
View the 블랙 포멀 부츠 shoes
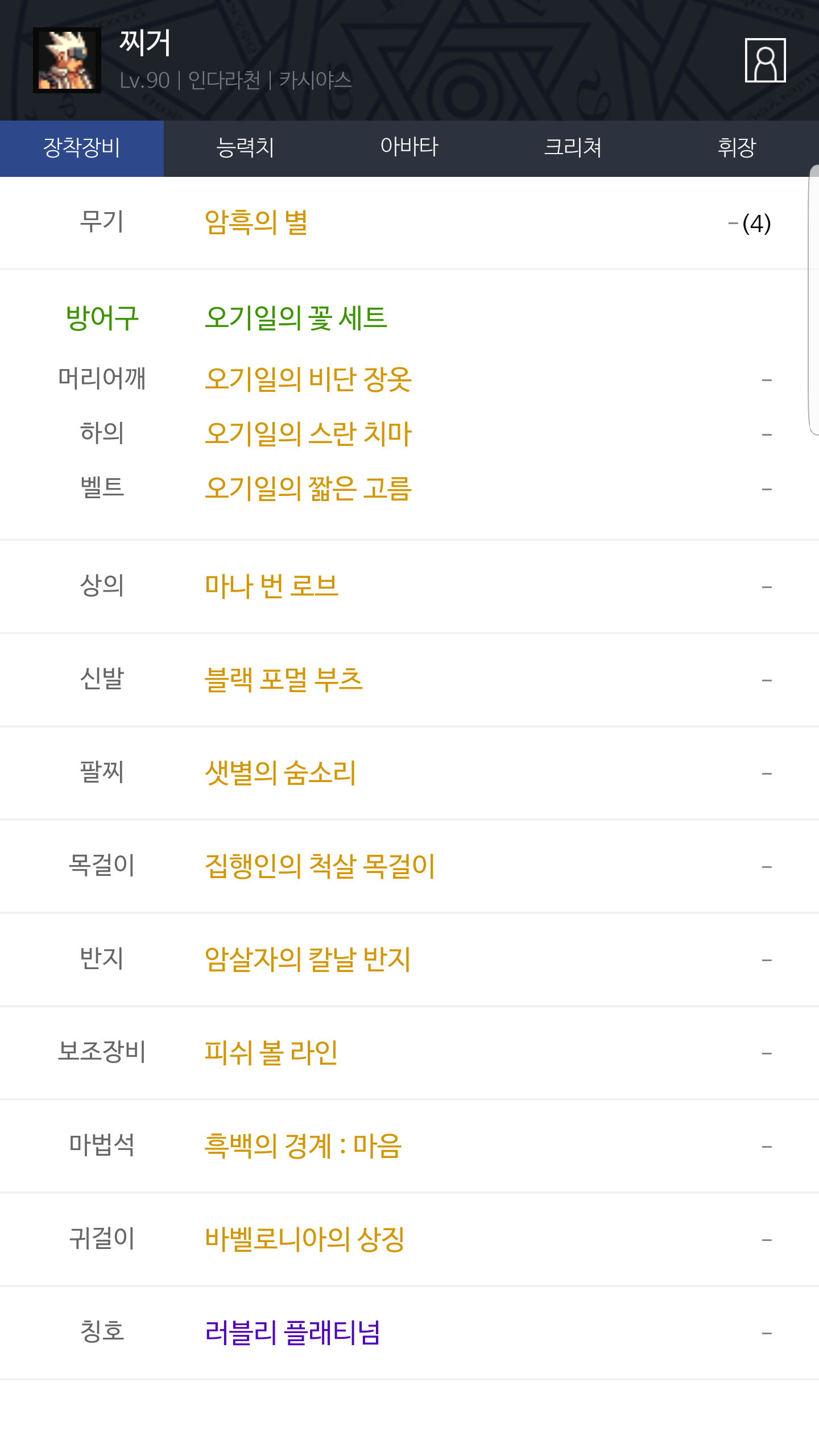[x=284, y=679]
